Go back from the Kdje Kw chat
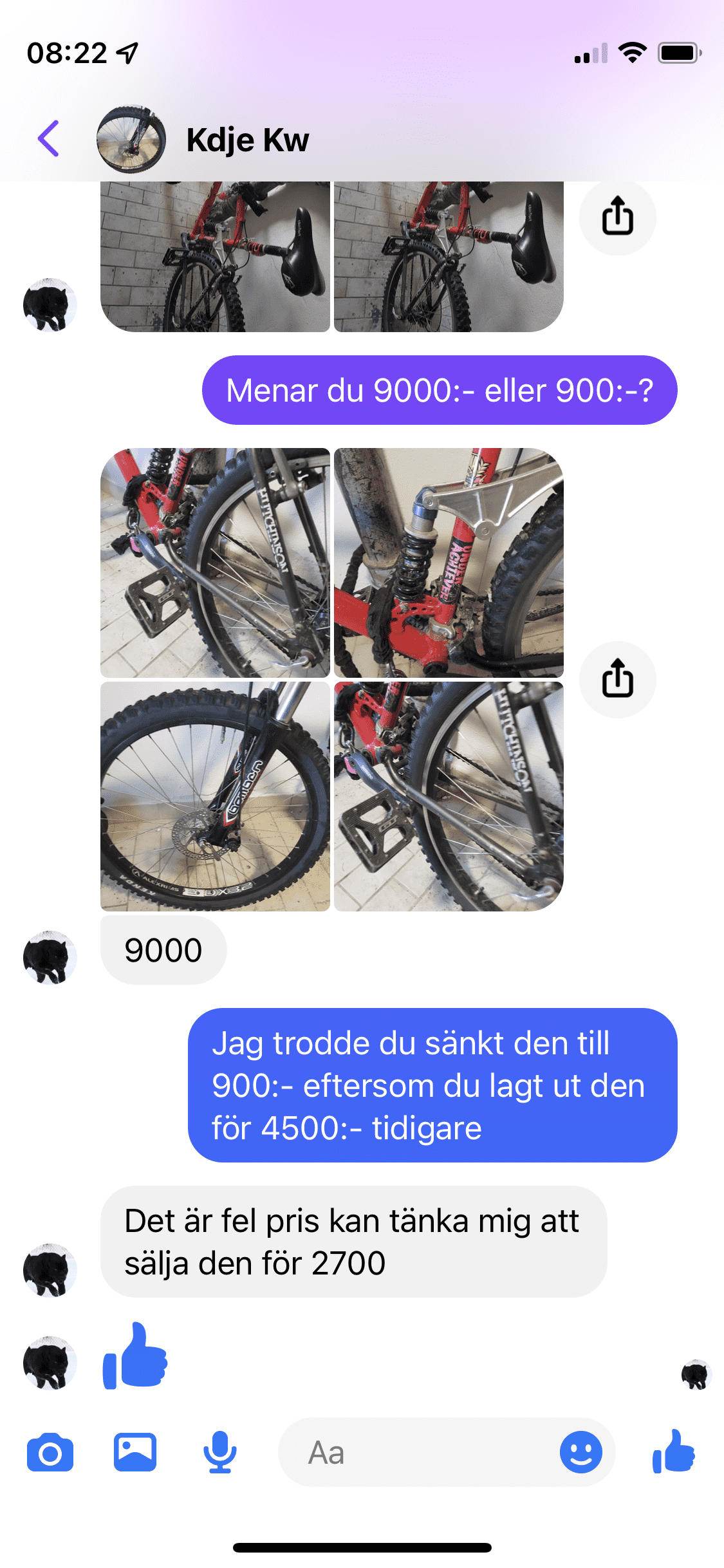Viewport: 724px width, 1568px height. 48,138
